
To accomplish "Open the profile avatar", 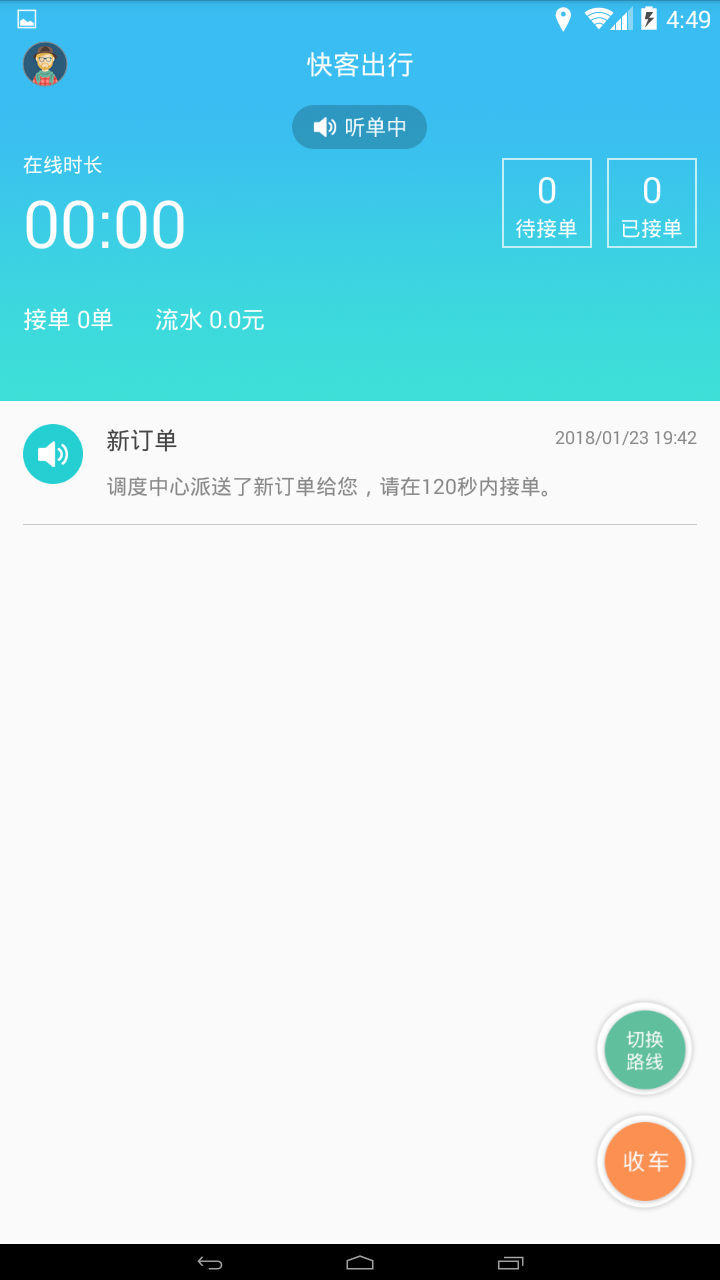I will tap(45, 64).
